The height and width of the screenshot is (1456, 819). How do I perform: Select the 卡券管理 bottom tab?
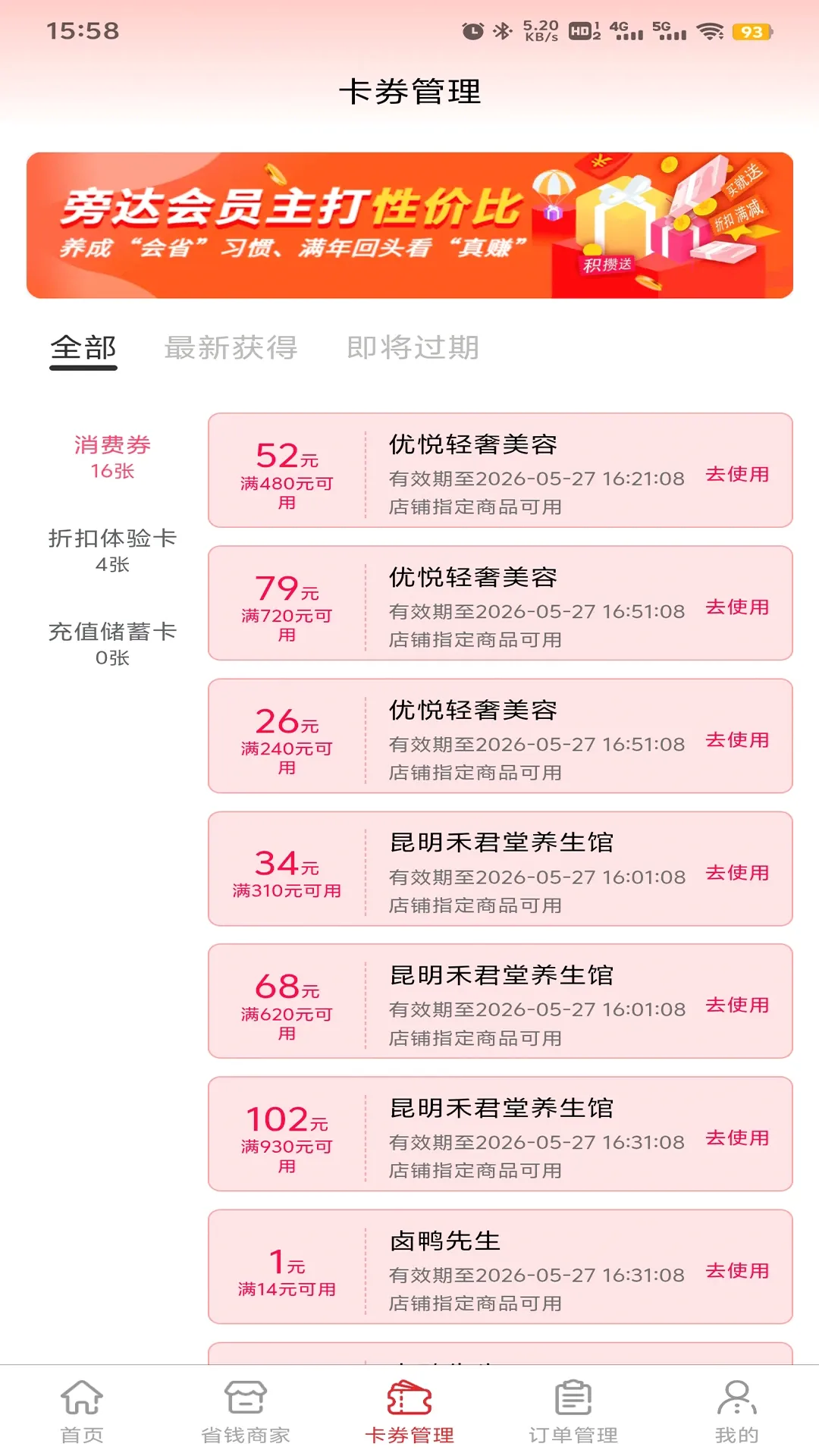pyautogui.click(x=409, y=1411)
